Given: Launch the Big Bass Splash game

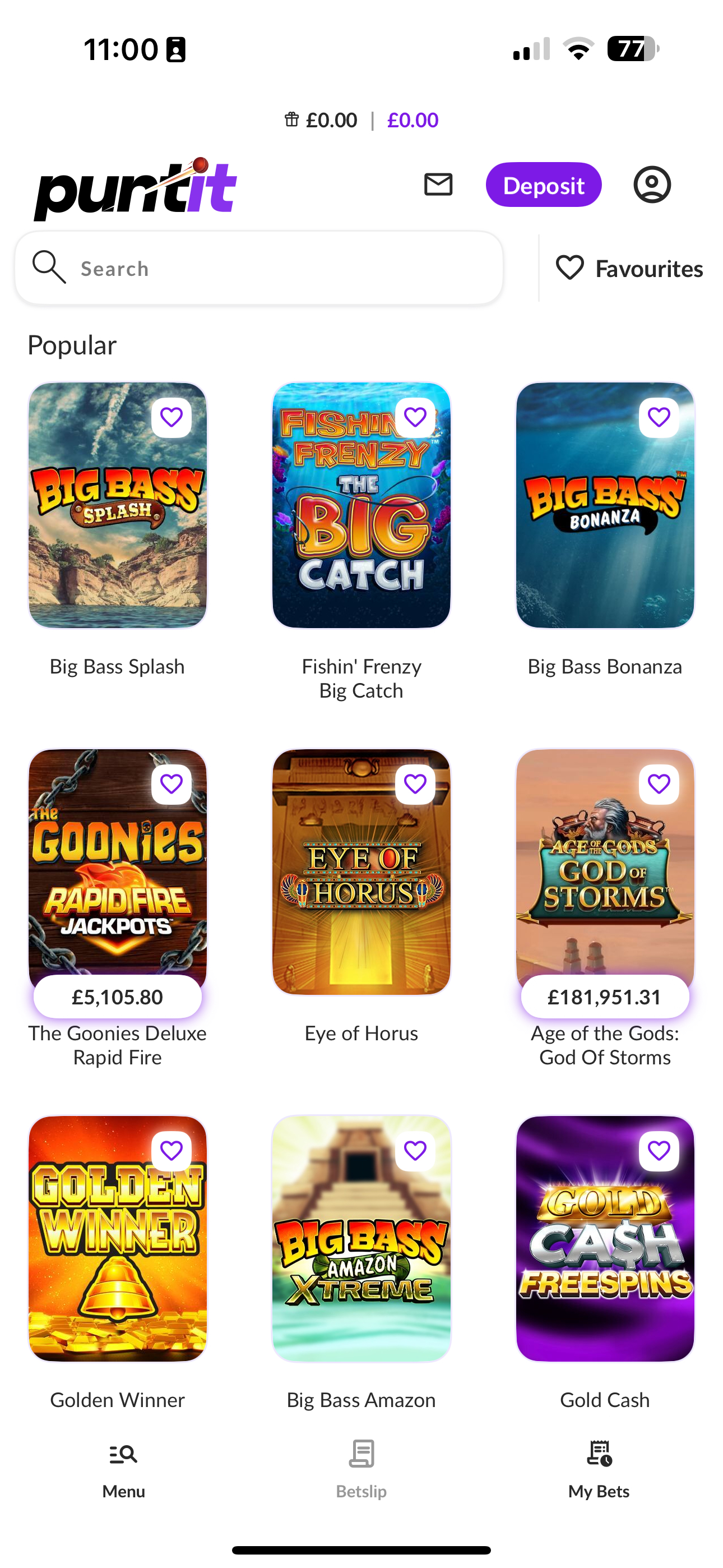Looking at the screenshot, I should [118, 505].
